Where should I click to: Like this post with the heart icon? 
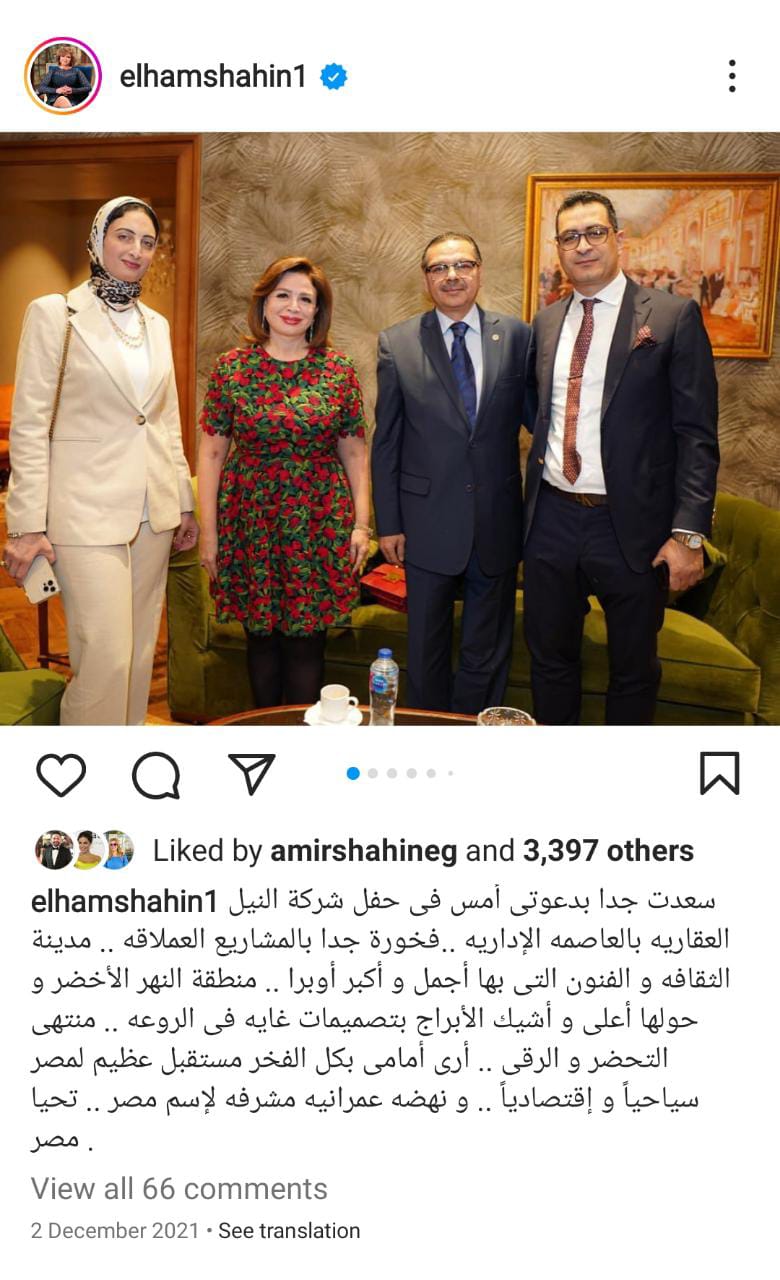61,775
